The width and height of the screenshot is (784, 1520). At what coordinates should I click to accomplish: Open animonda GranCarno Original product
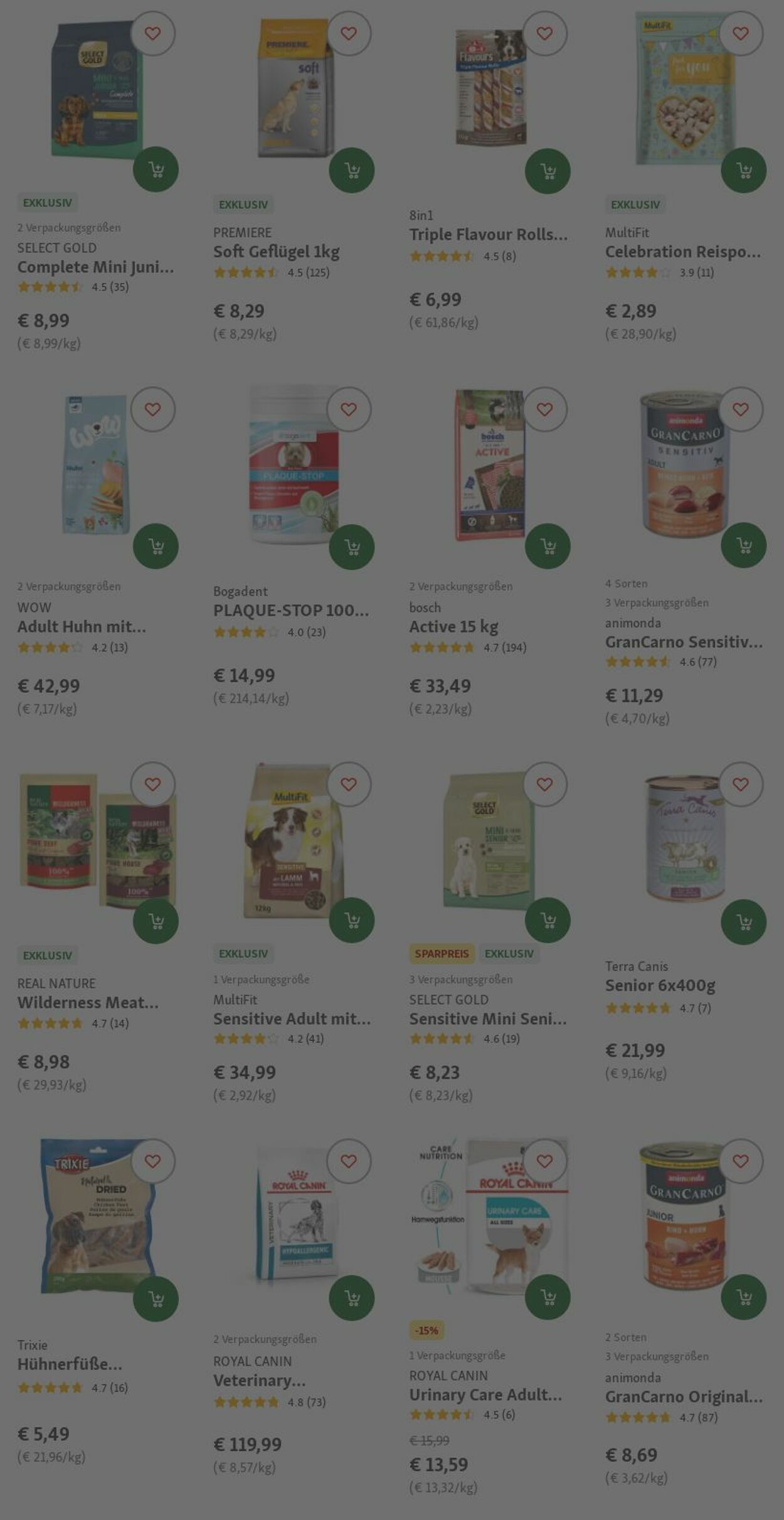coord(683,1396)
